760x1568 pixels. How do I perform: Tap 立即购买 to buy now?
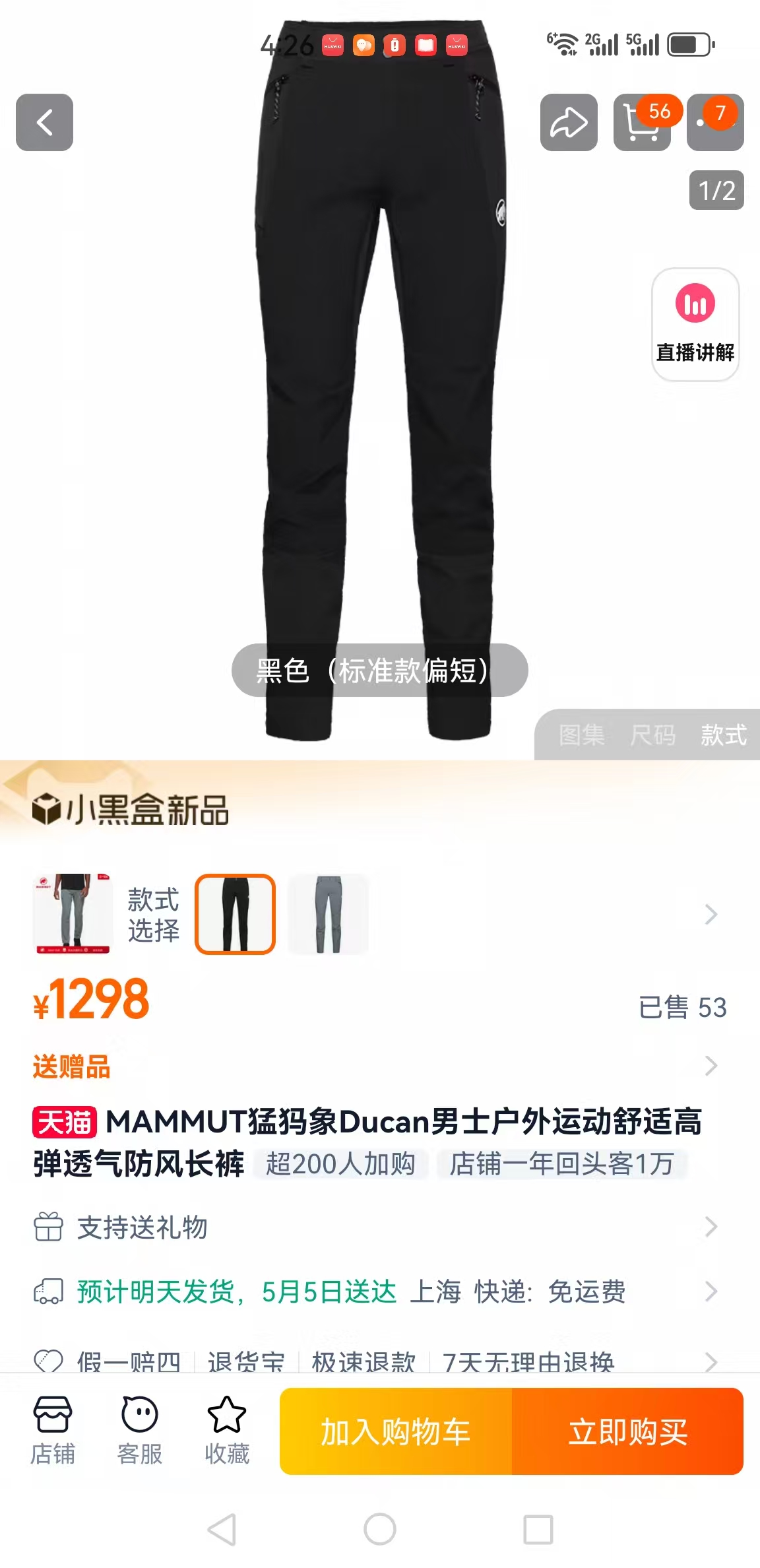coord(628,1431)
